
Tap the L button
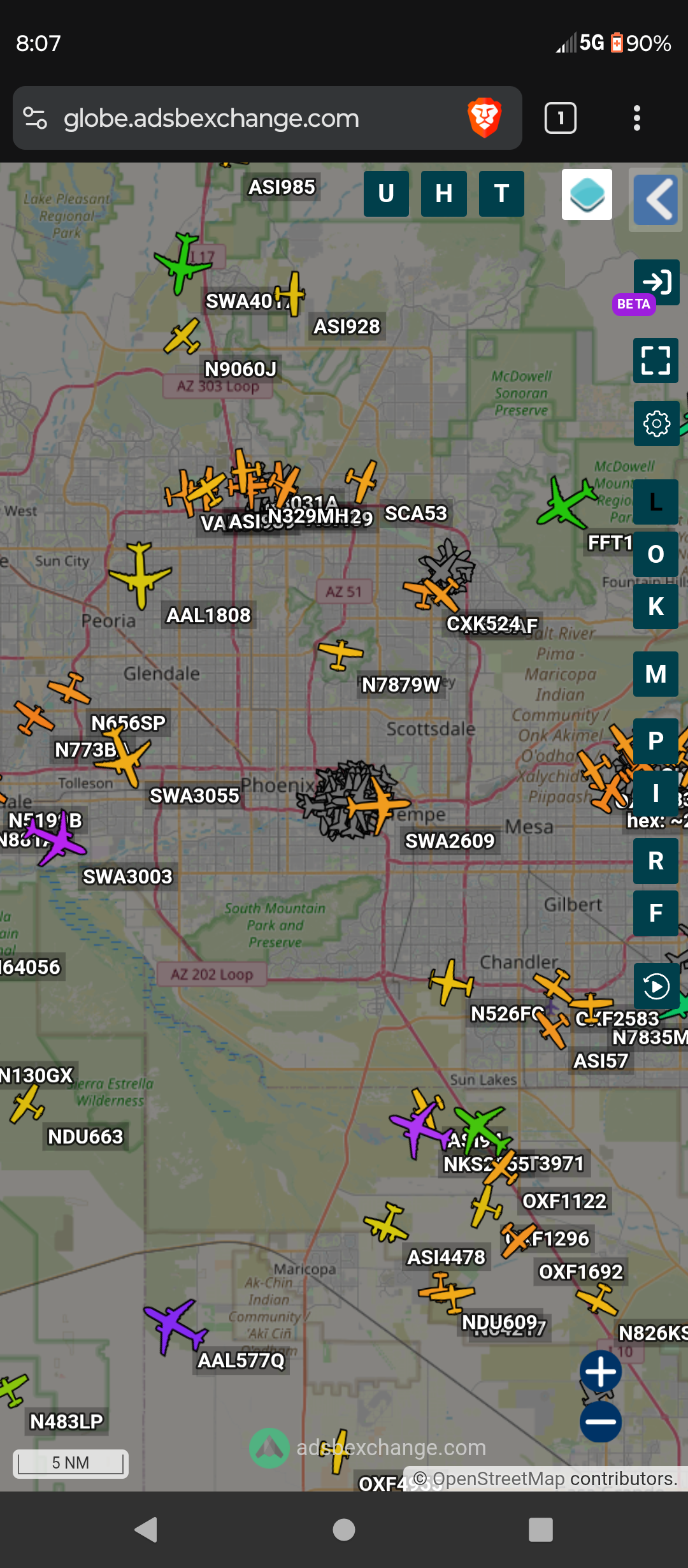[656, 502]
